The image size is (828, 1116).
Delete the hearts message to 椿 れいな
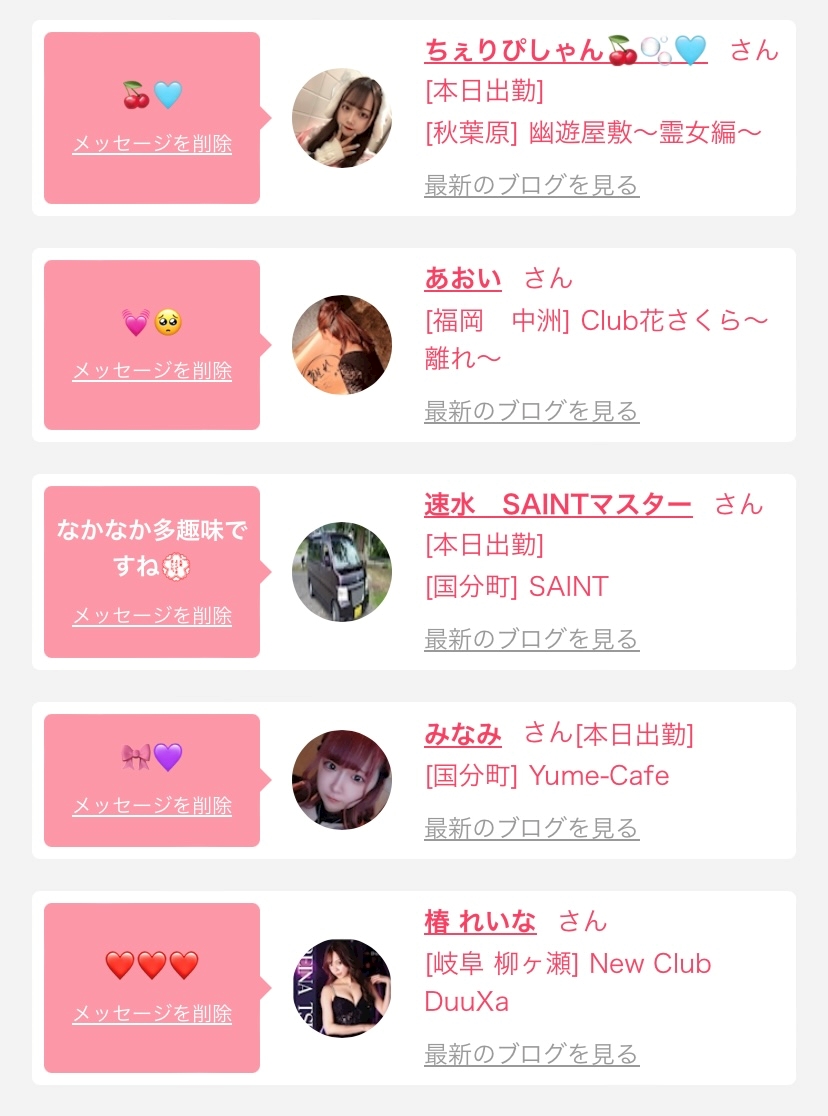(x=152, y=1014)
